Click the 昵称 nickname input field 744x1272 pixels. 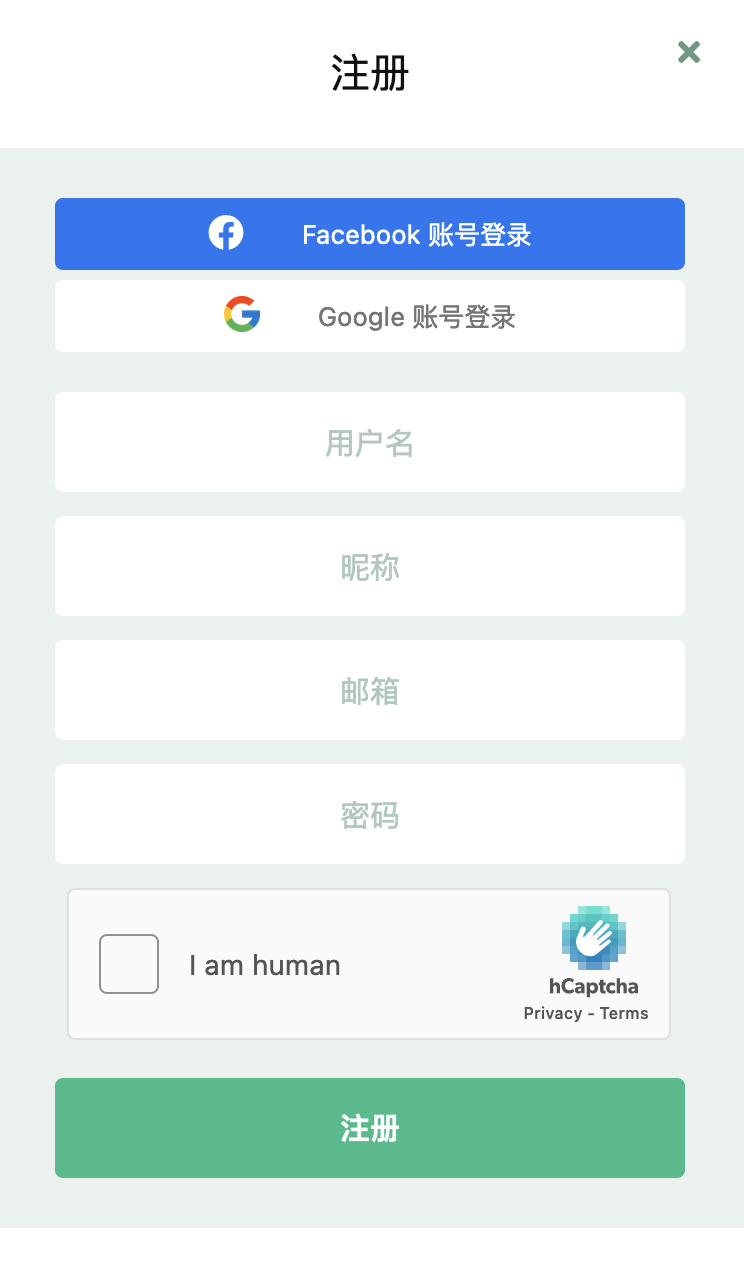pos(370,566)
